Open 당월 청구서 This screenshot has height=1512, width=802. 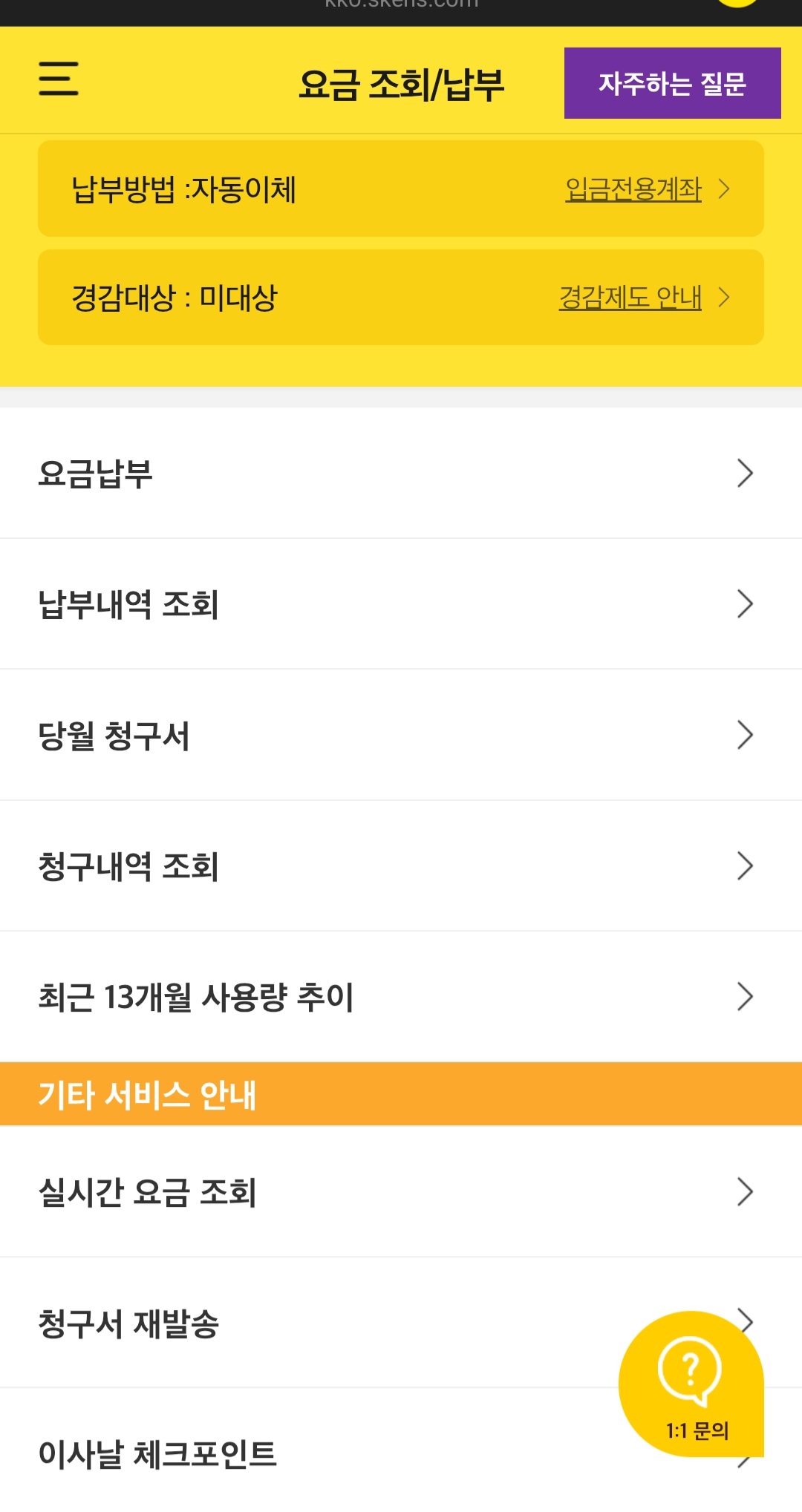click(401, 735)
